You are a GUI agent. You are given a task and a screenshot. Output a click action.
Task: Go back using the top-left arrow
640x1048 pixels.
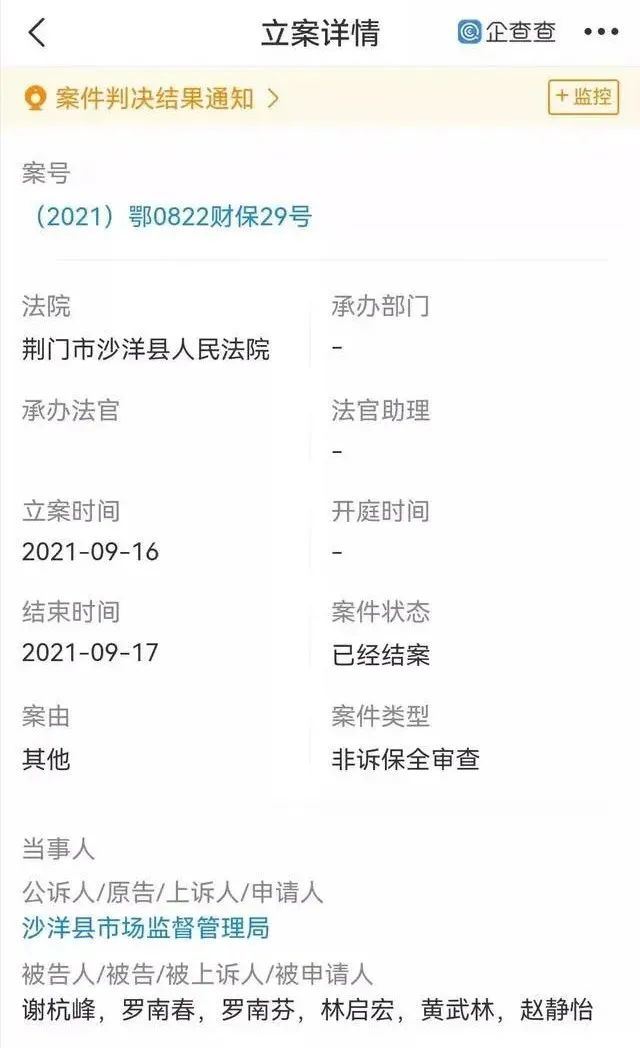[37, 32]
